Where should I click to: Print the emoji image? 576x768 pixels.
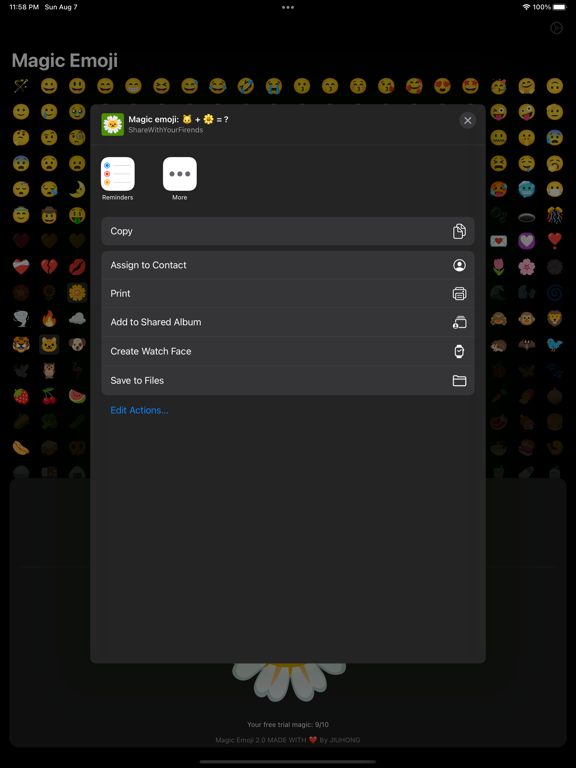click(288, 294)
